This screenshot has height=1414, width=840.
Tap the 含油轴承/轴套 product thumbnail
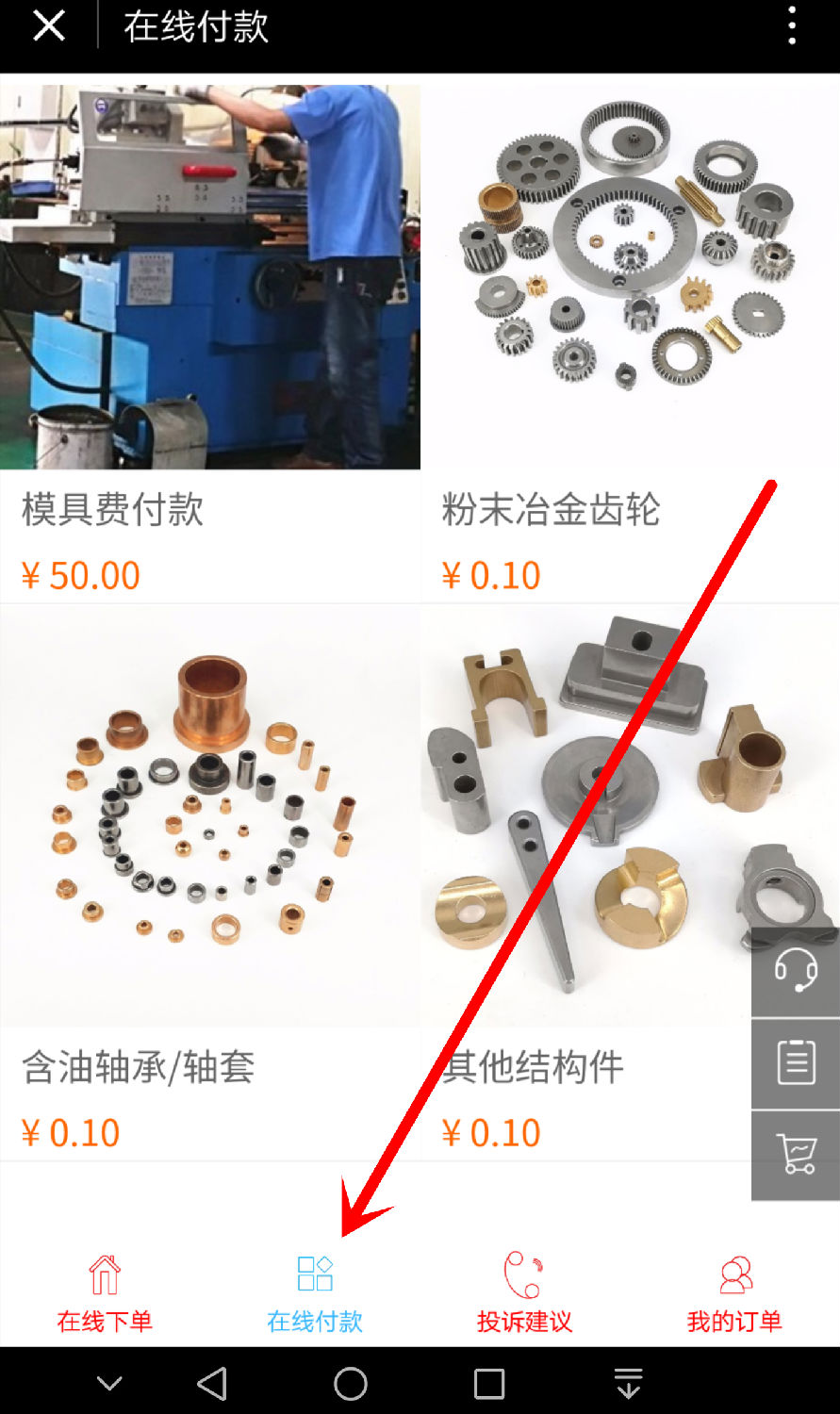(209, 815)
